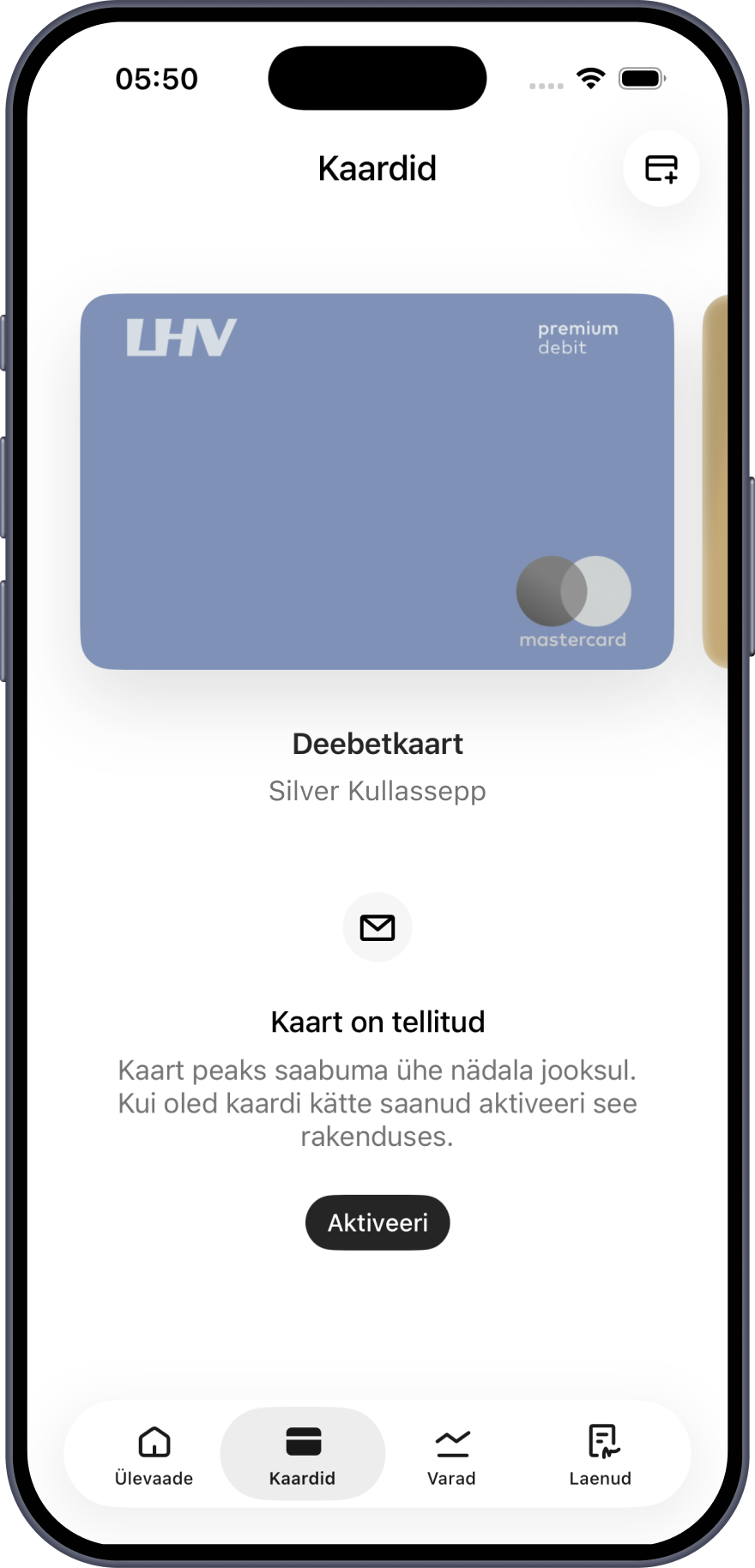
Task: View the next gold card
Action: pos(716,481)
